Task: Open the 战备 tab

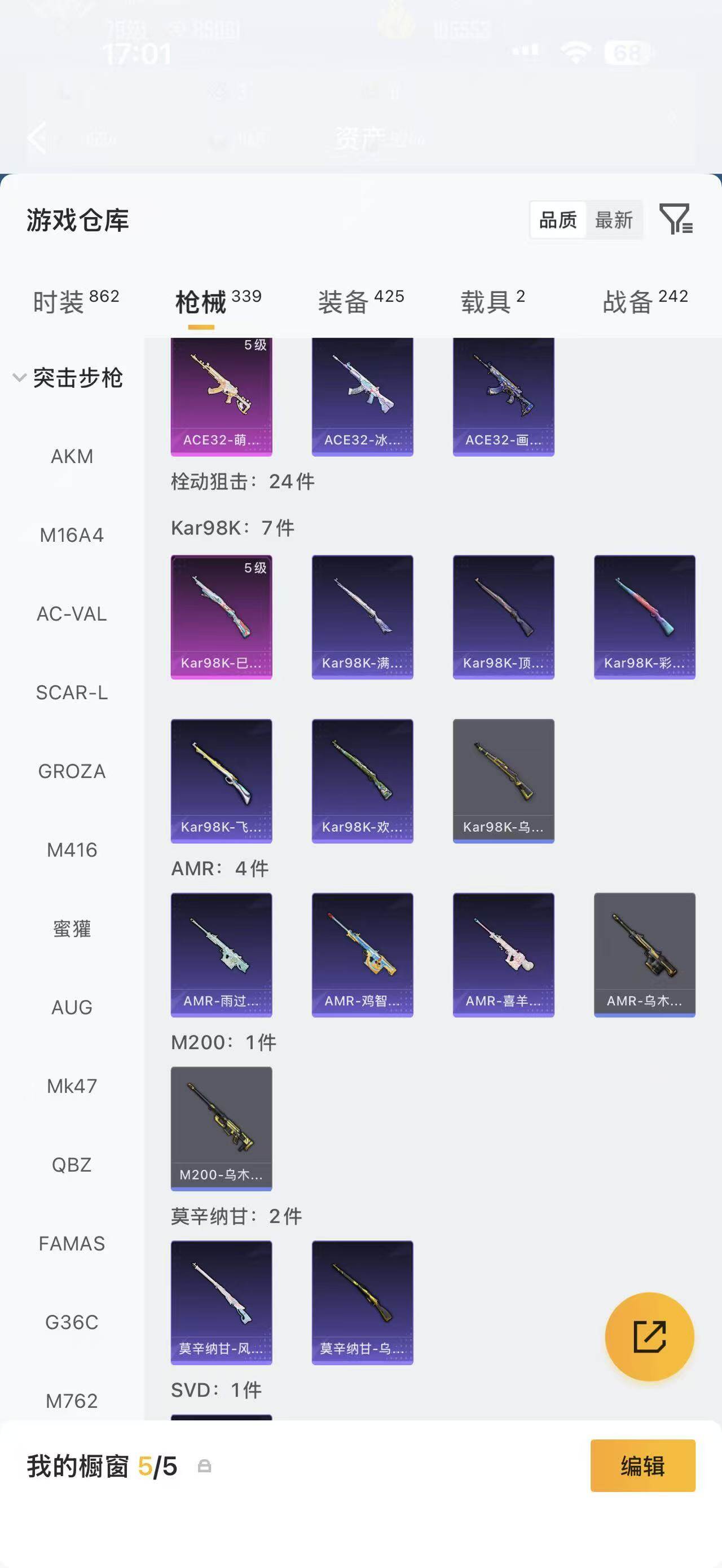Action: [645, 301]
